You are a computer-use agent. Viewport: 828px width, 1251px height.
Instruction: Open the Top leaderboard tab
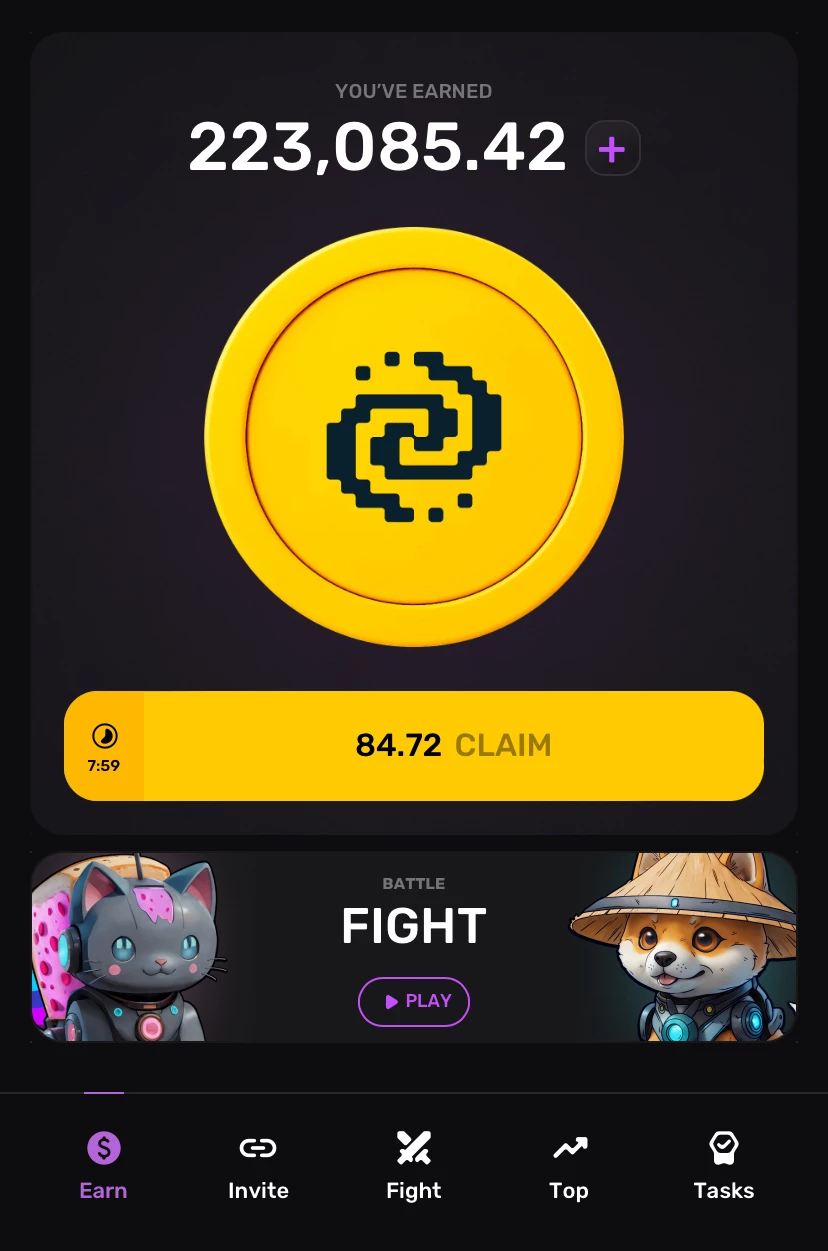(569, 1165)
